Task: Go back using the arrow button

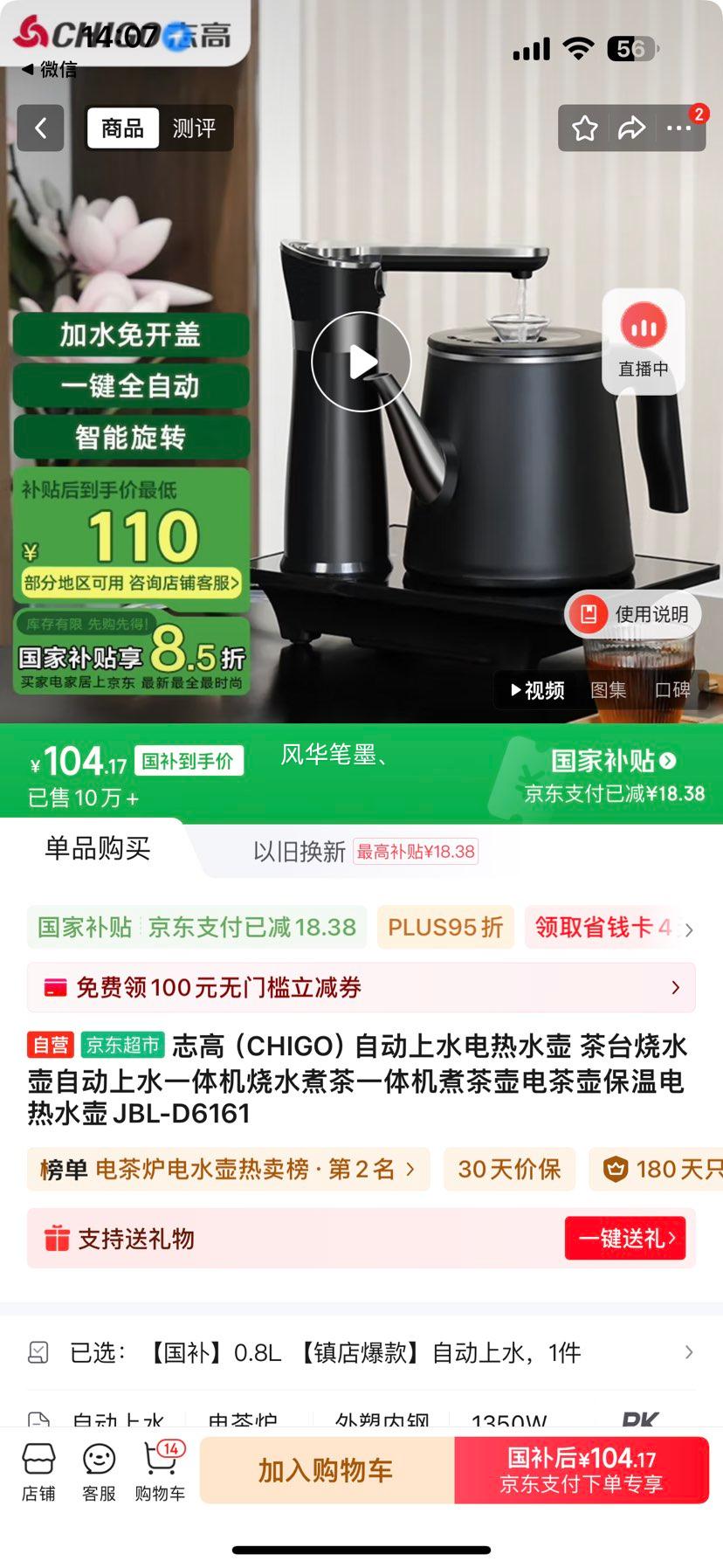Action: (x=40, y=128)
